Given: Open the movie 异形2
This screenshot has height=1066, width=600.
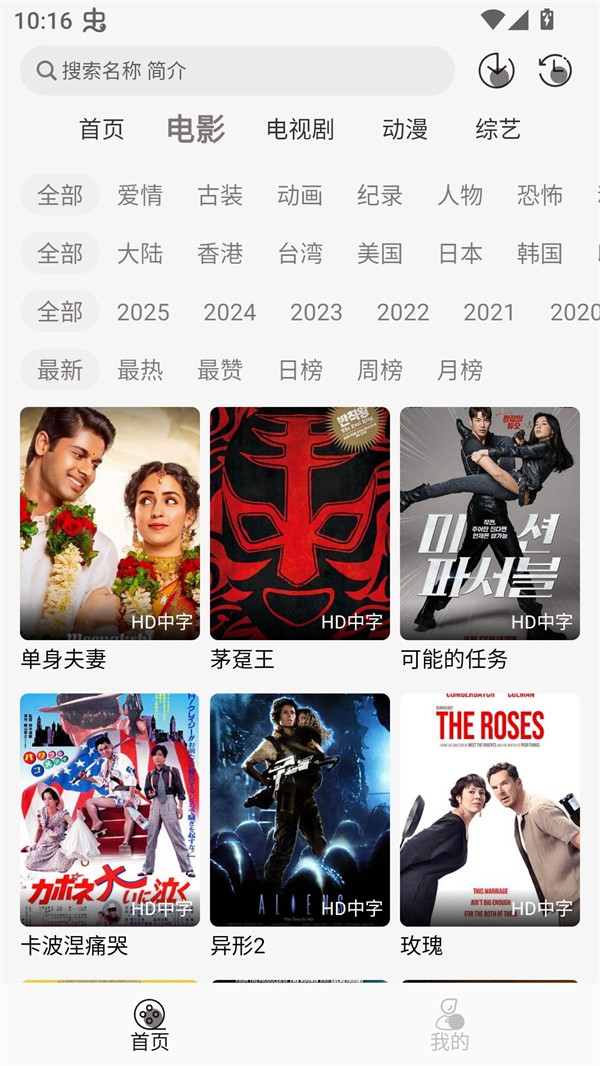Looking at the screenshot, I should coord(300,810).
